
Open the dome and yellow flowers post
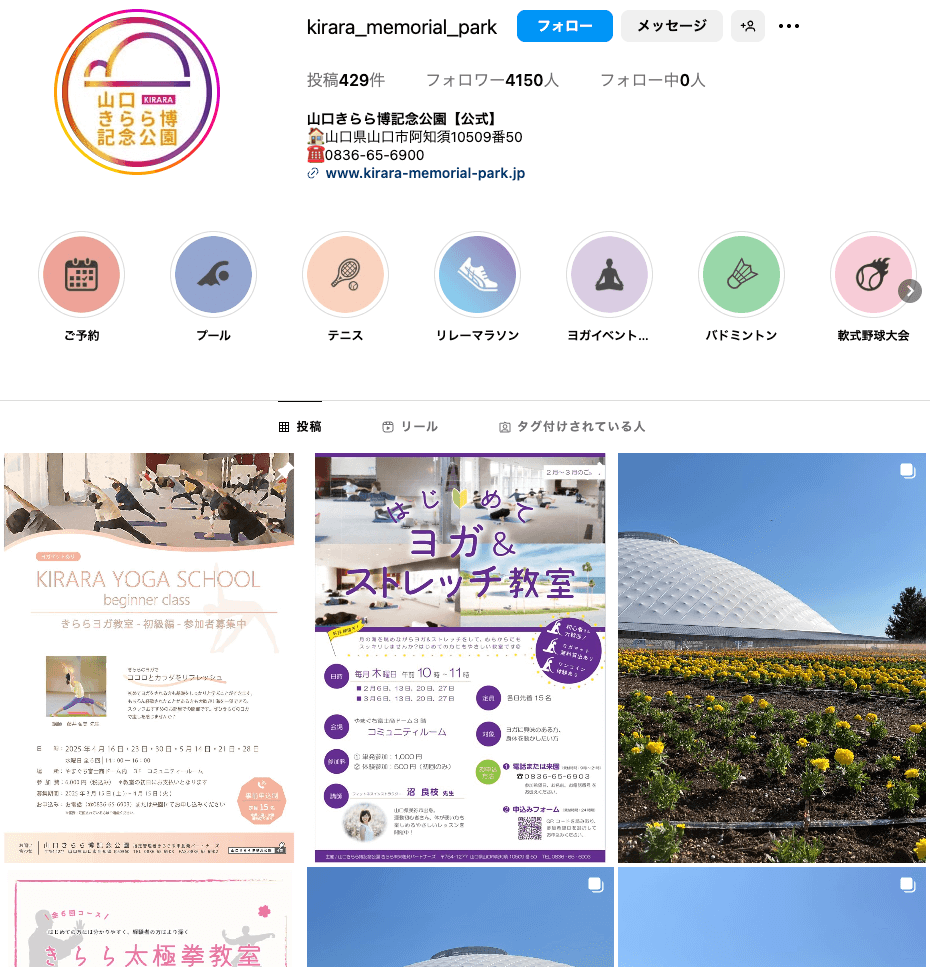(773, 657)
